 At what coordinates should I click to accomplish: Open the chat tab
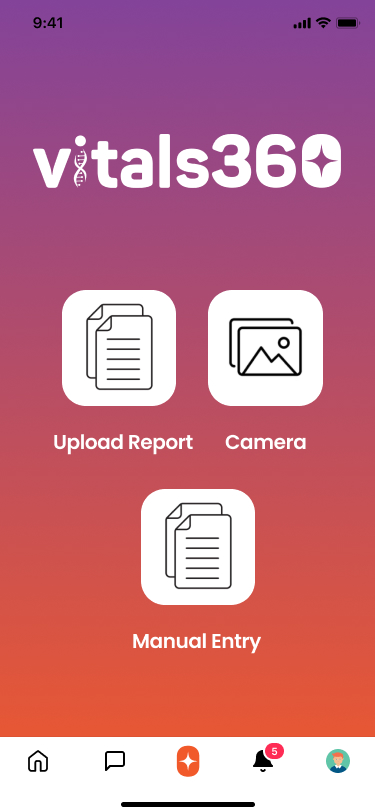[114, 761]
